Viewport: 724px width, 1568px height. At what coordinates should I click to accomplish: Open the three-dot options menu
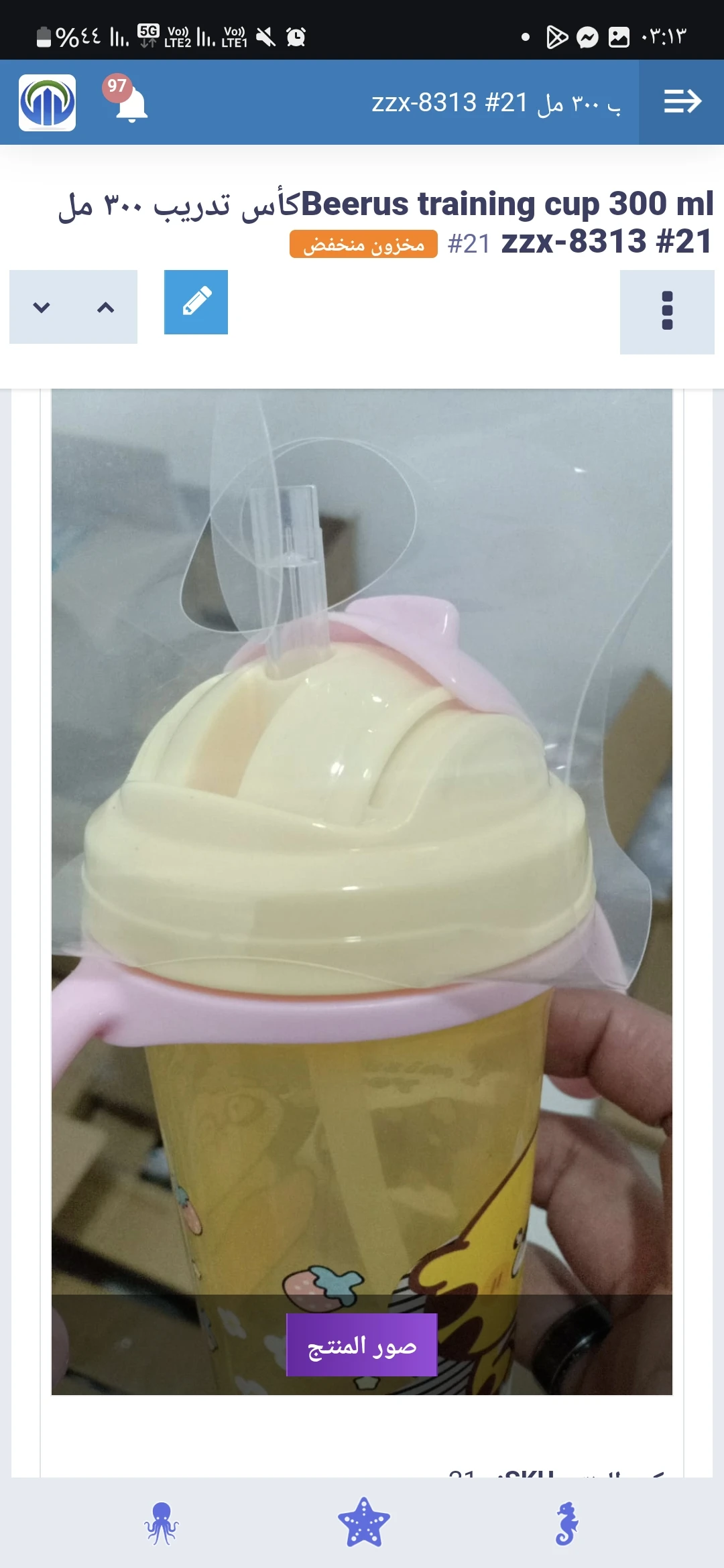(667, 312)
